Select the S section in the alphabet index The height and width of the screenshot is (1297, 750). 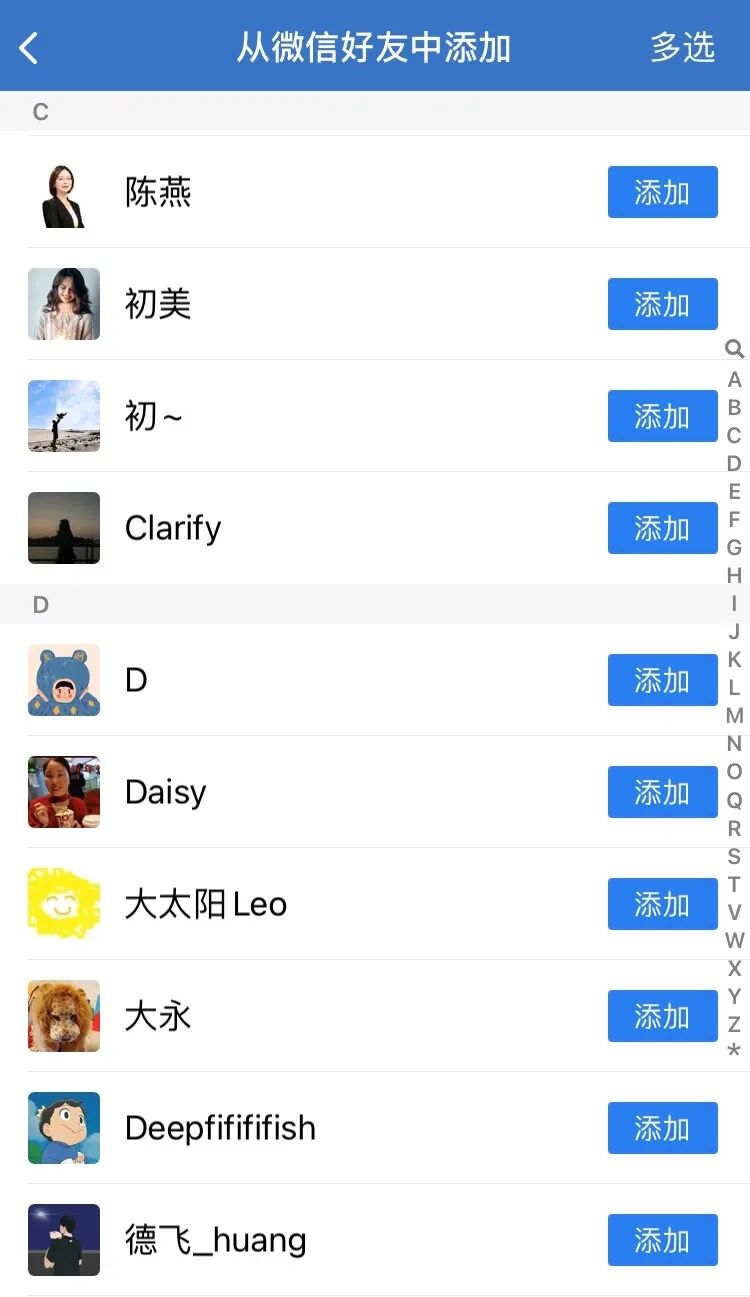(734, 856)
